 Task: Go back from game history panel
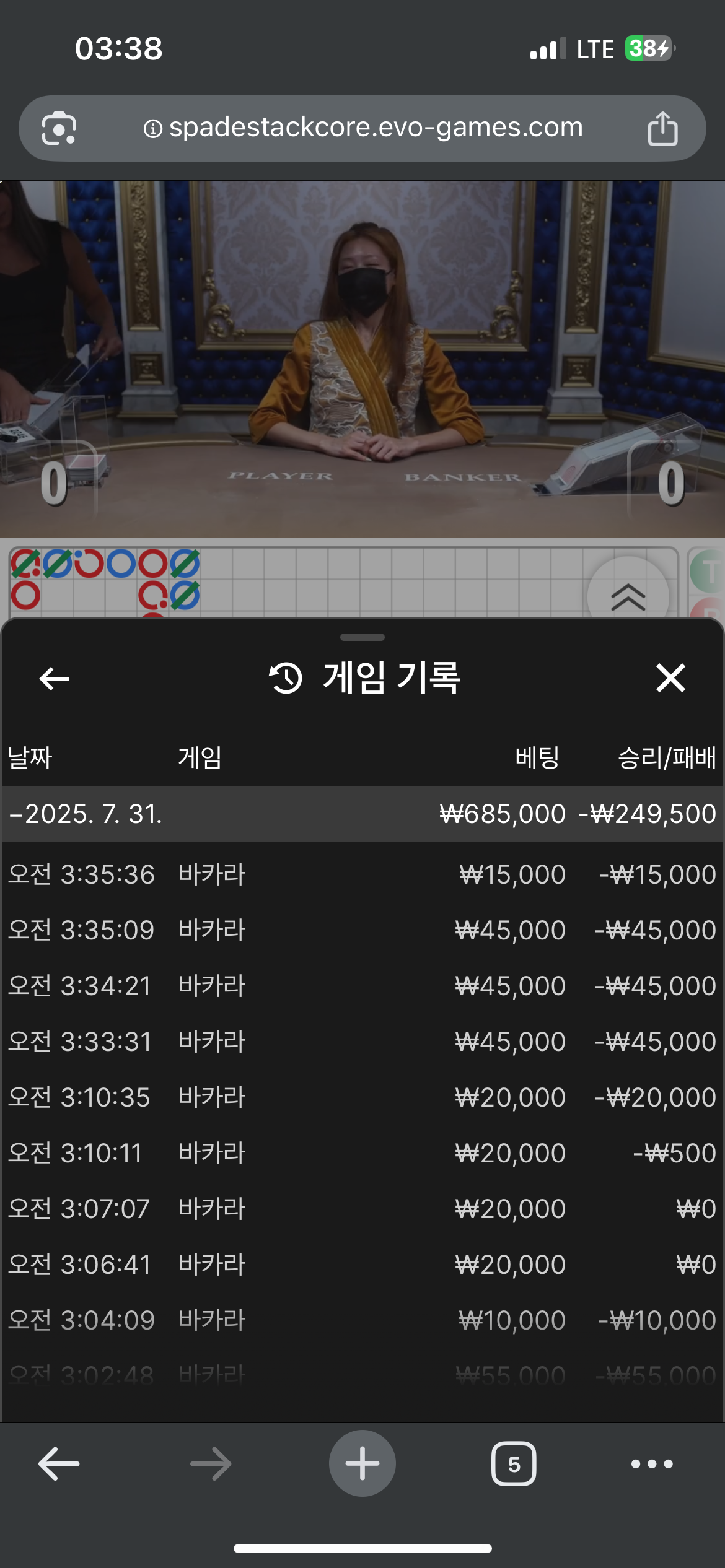tap(54, 679)
